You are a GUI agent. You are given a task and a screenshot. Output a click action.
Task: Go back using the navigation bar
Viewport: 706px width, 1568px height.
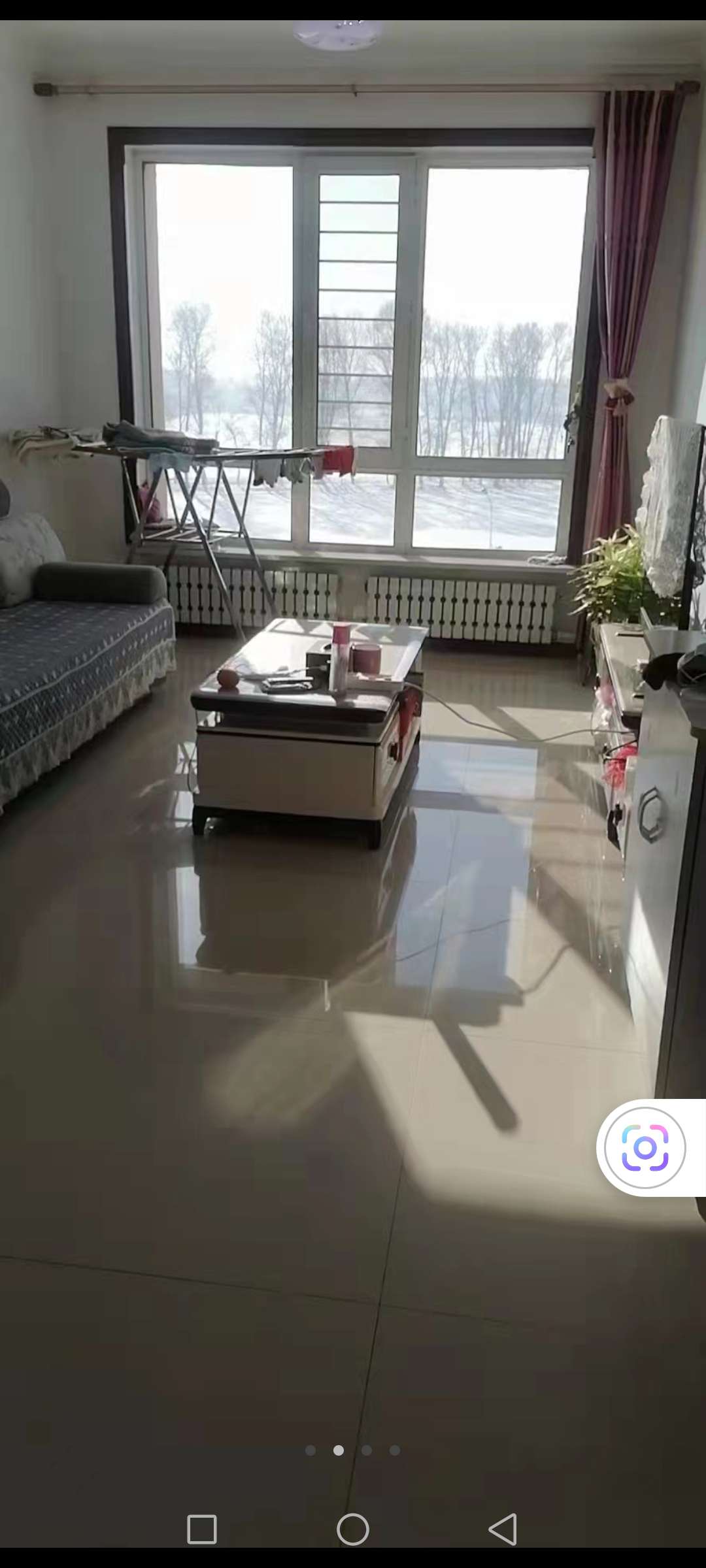click(503, 1529)
